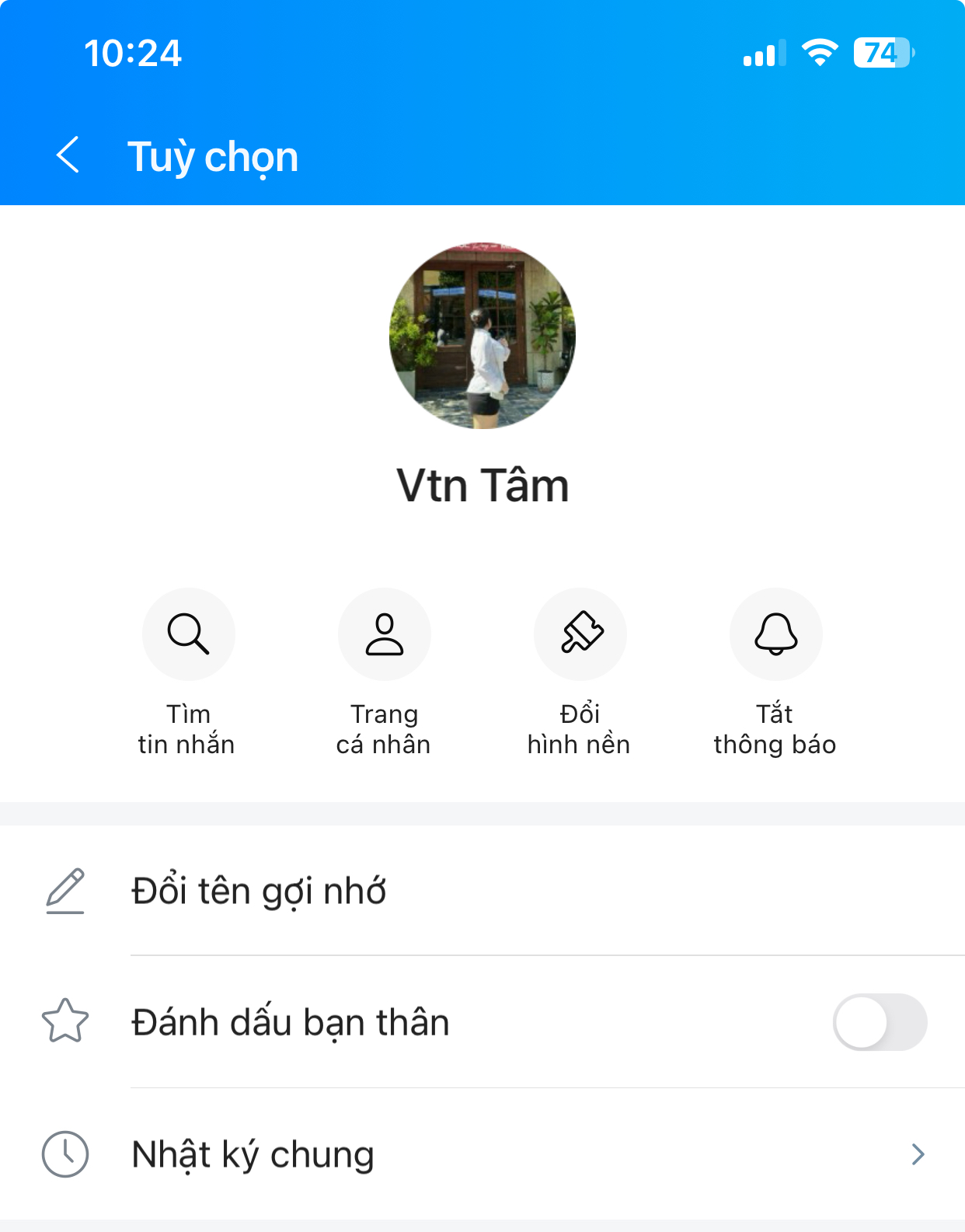
Task: Open Trang cá nhân profile page
Action: (384, 634)
